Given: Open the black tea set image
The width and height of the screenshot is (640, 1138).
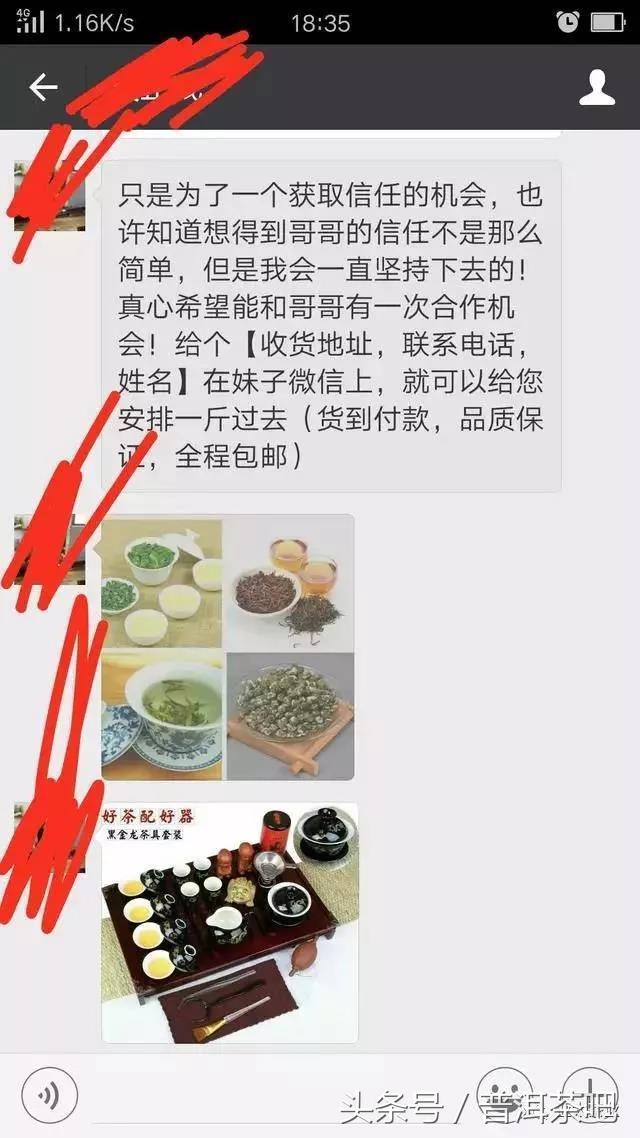Looking at the screenshot, I should 229,922.
